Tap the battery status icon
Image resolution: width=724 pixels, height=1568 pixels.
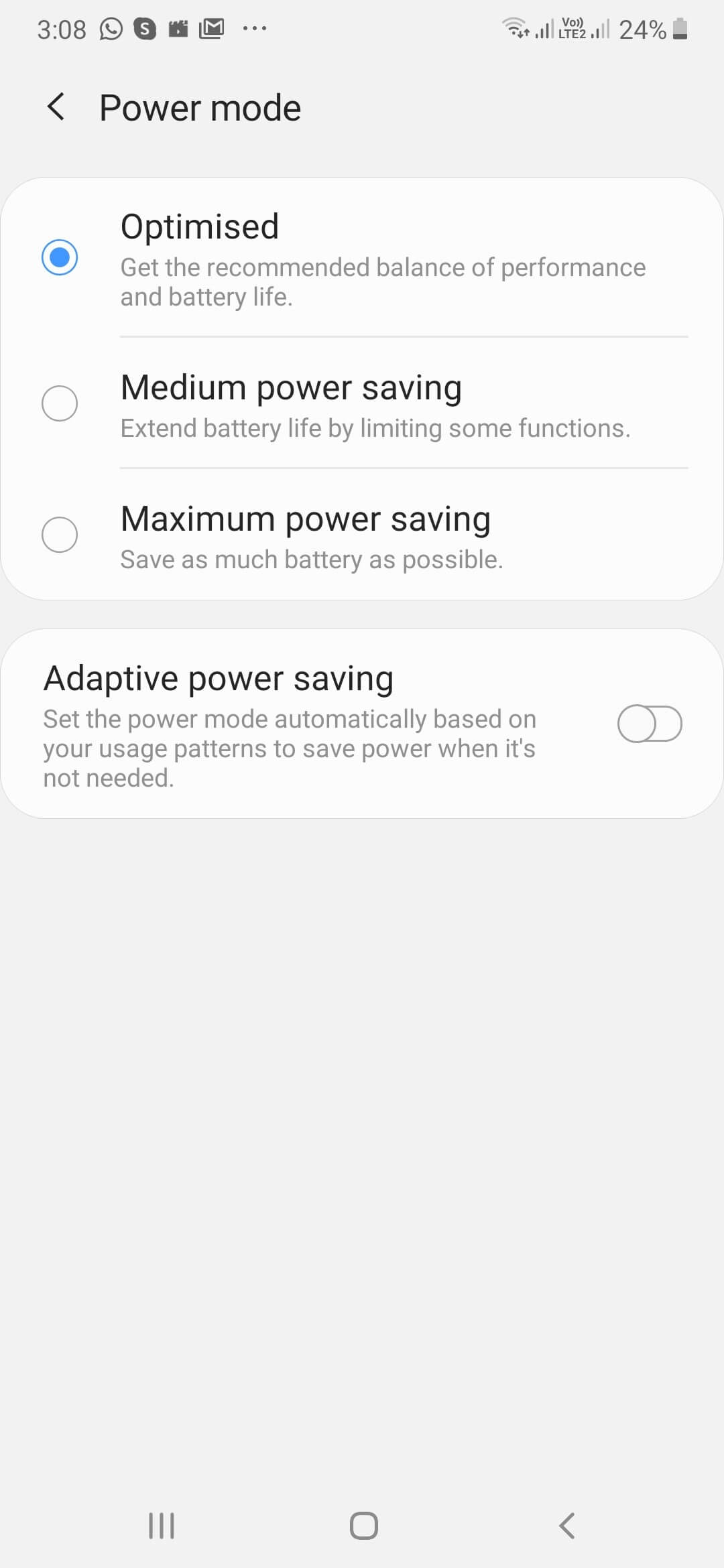point(678,28)
